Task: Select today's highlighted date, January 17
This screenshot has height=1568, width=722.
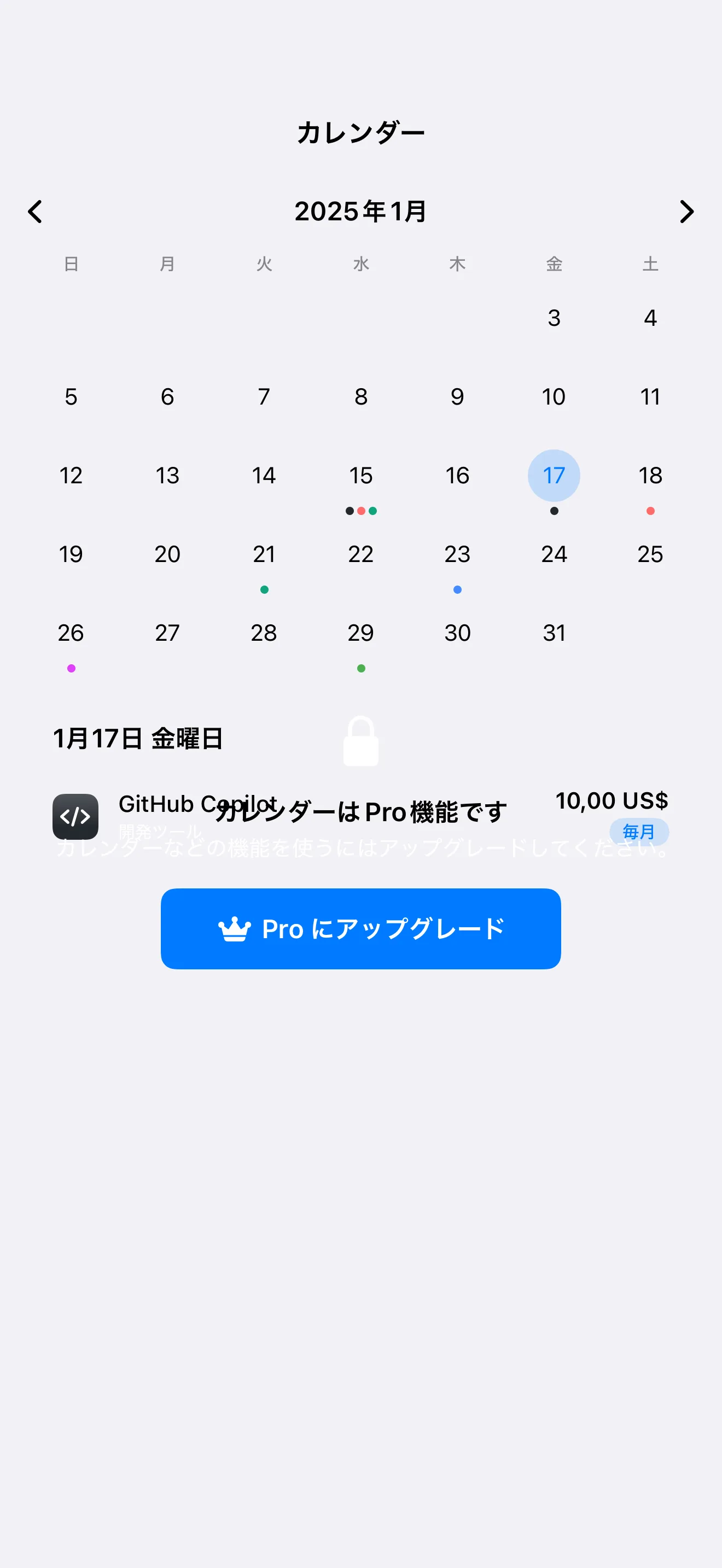Action: tap(554, 476)
